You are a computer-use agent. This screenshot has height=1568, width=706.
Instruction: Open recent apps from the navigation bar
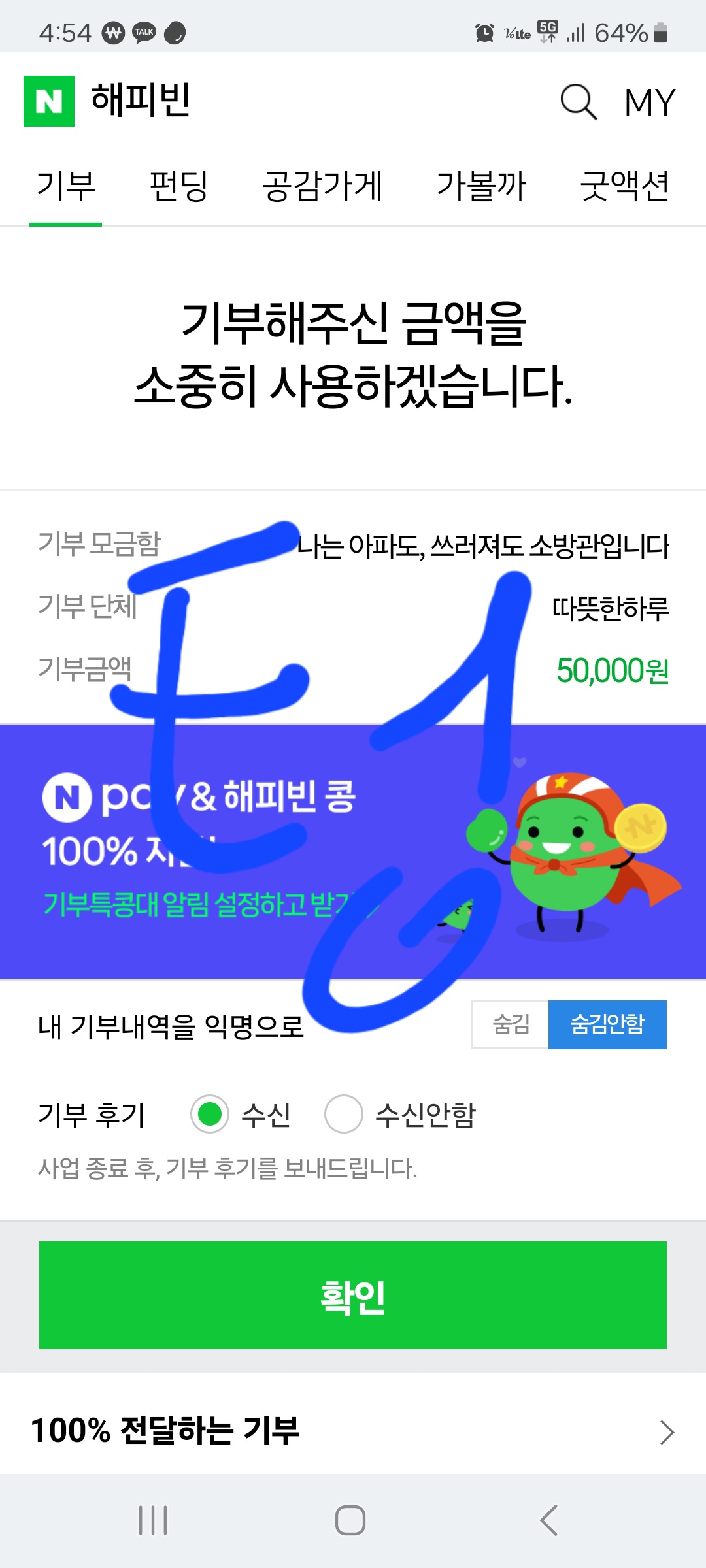[x=153, y=1520]
